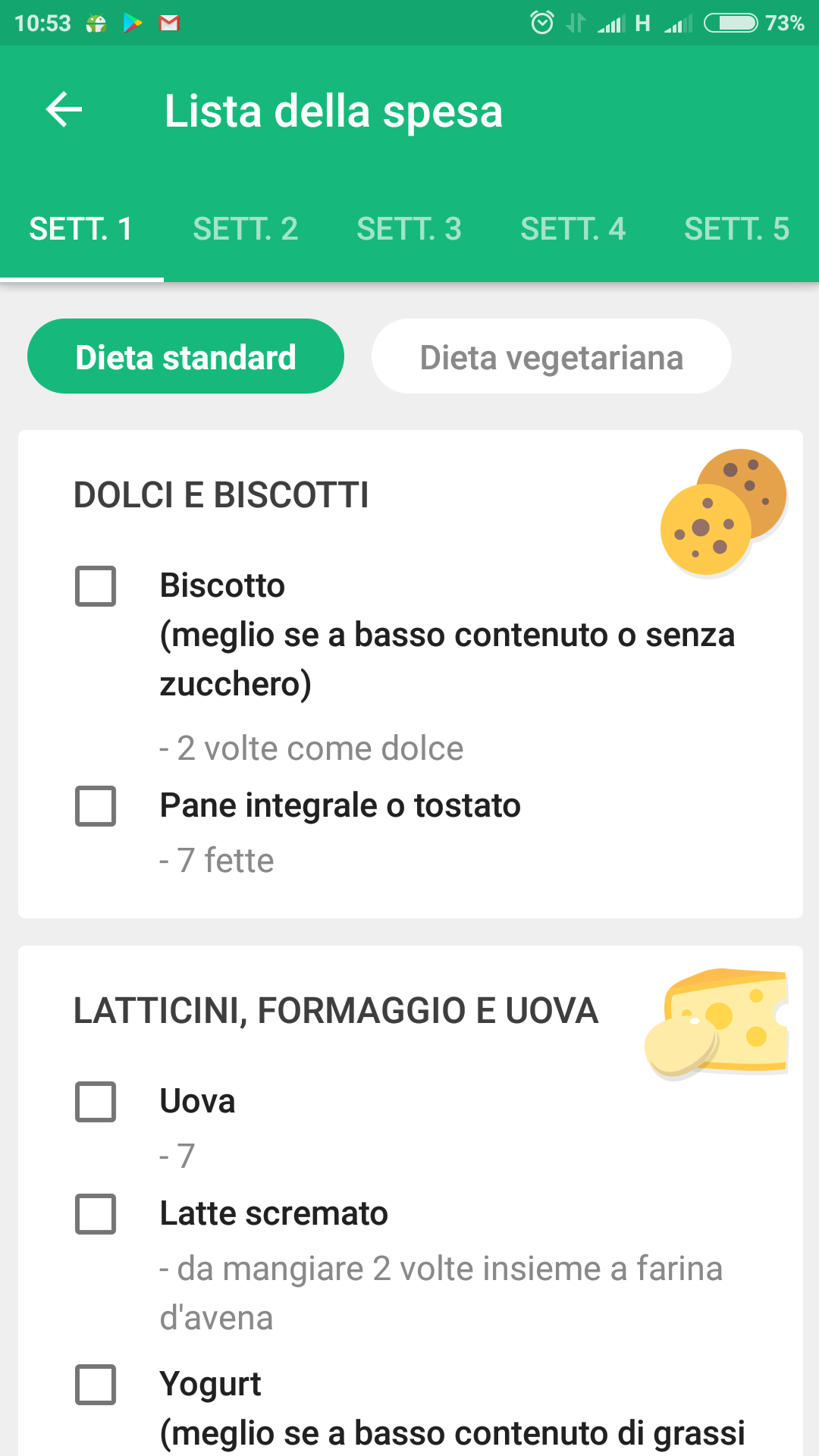Switch to week tab SETT. 5
The height and width of the screenshot is (1456, 819).
pyautogui.click(x=737, y=229)
